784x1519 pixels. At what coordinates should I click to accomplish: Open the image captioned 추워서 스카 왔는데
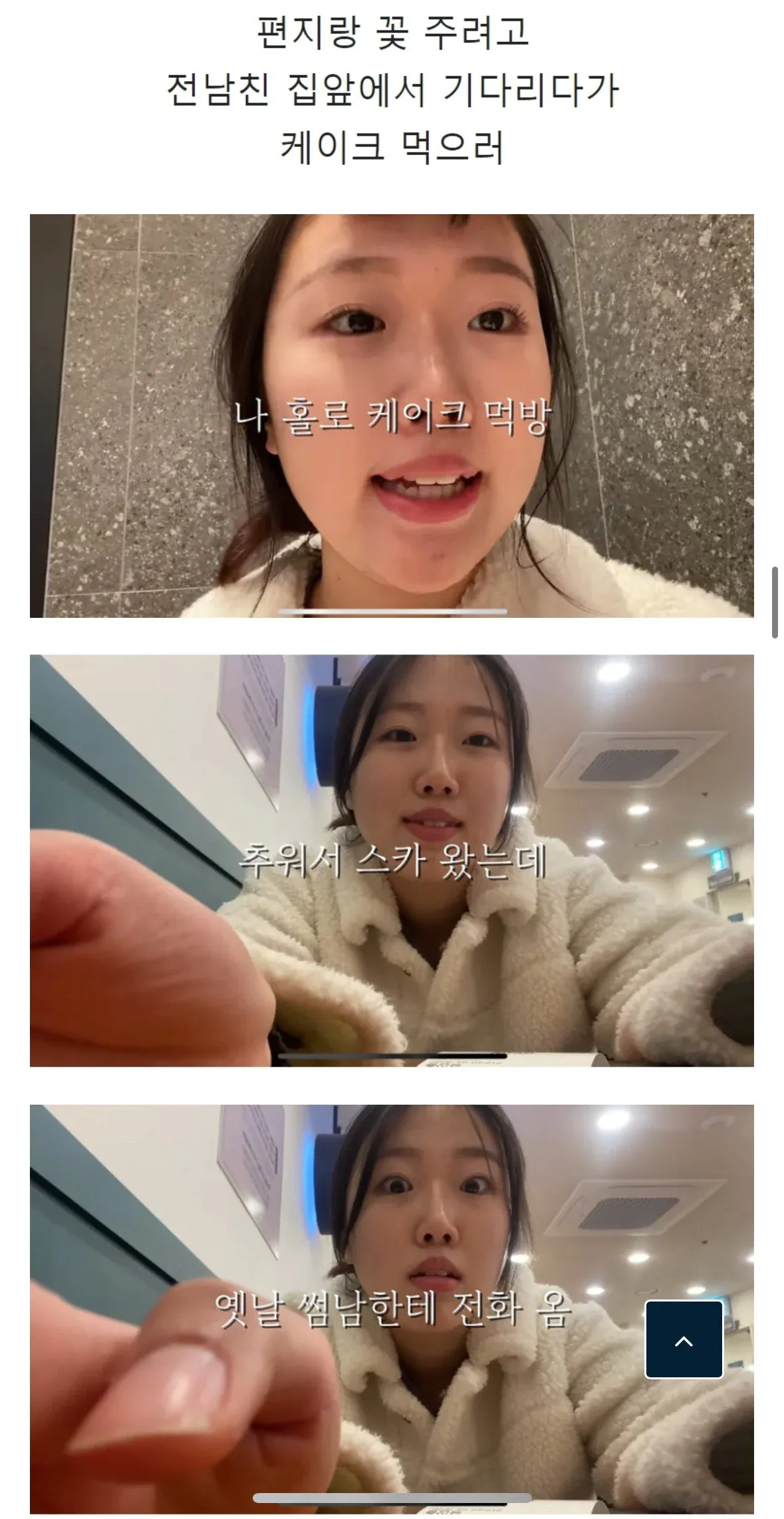pos(392,861)
